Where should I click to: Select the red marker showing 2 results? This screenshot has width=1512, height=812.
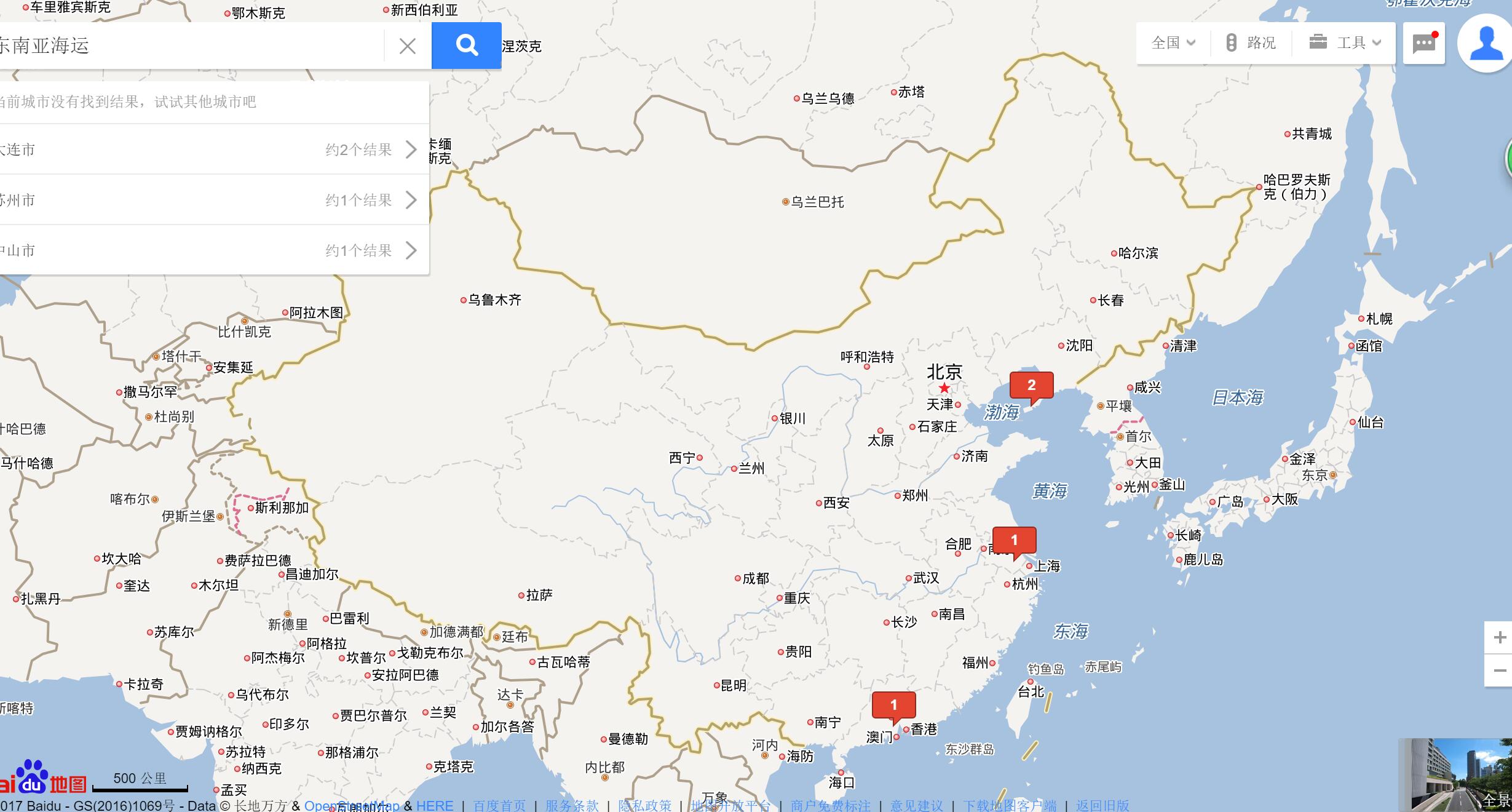(x=1031, y=386)
